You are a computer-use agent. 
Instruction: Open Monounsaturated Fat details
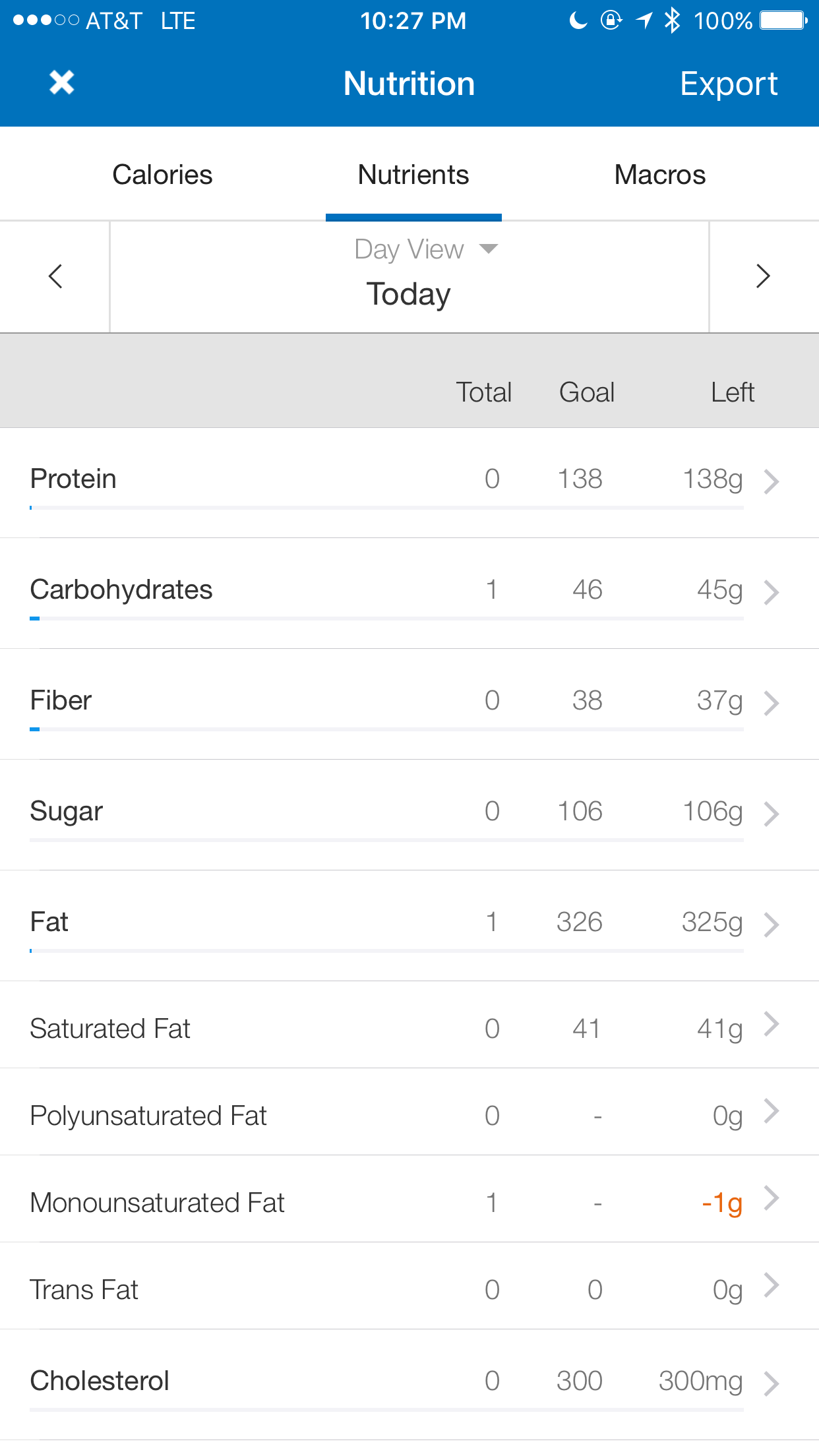(409, 1199)
